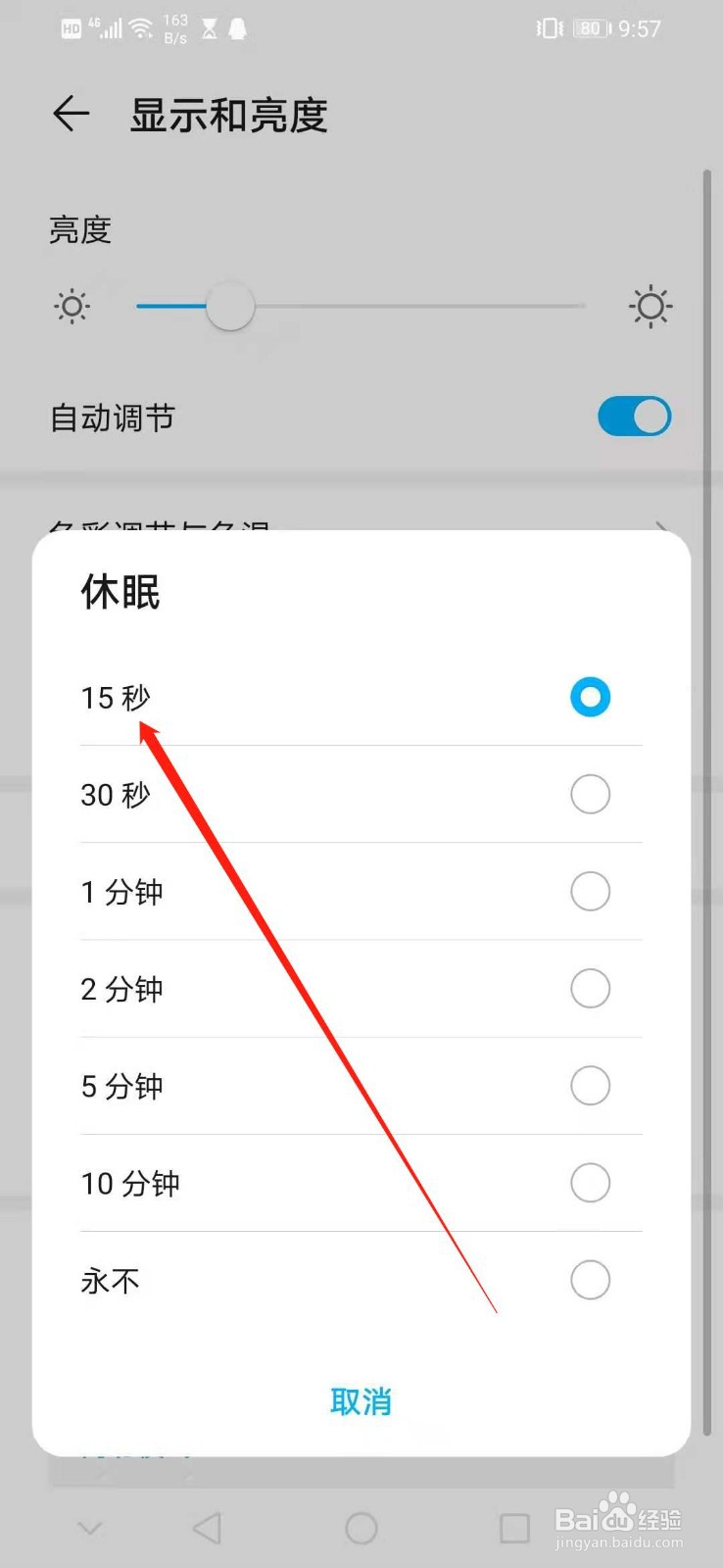Viewport: 723px width, 1568px height.
Task: Collapse the navigation bar with the chevron
Action: (89, 1527)
